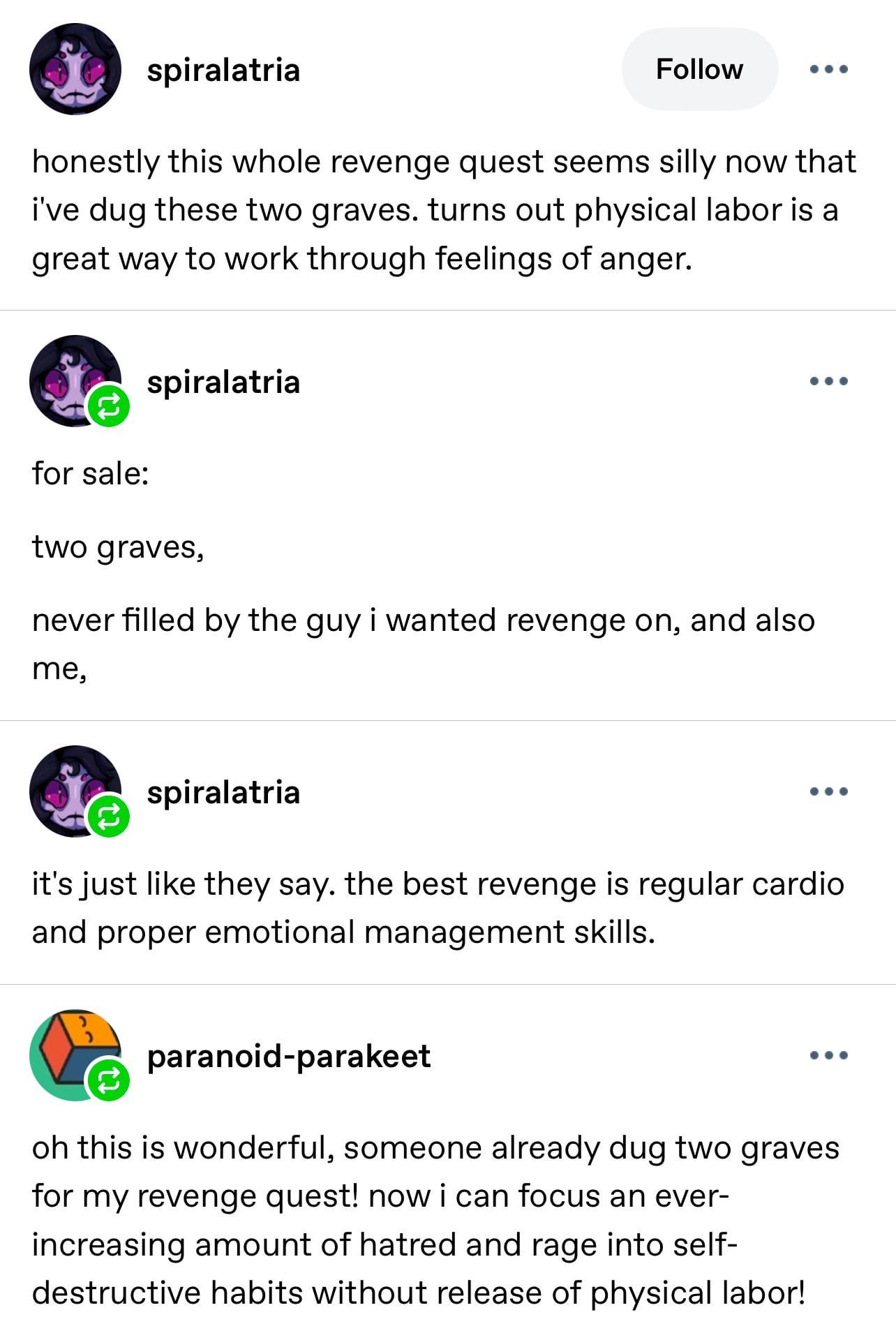The width and height of the screenshot is (896, 1340).
Task: Open spiralatria's username on the original post
Action: click(x=223, y=70)
